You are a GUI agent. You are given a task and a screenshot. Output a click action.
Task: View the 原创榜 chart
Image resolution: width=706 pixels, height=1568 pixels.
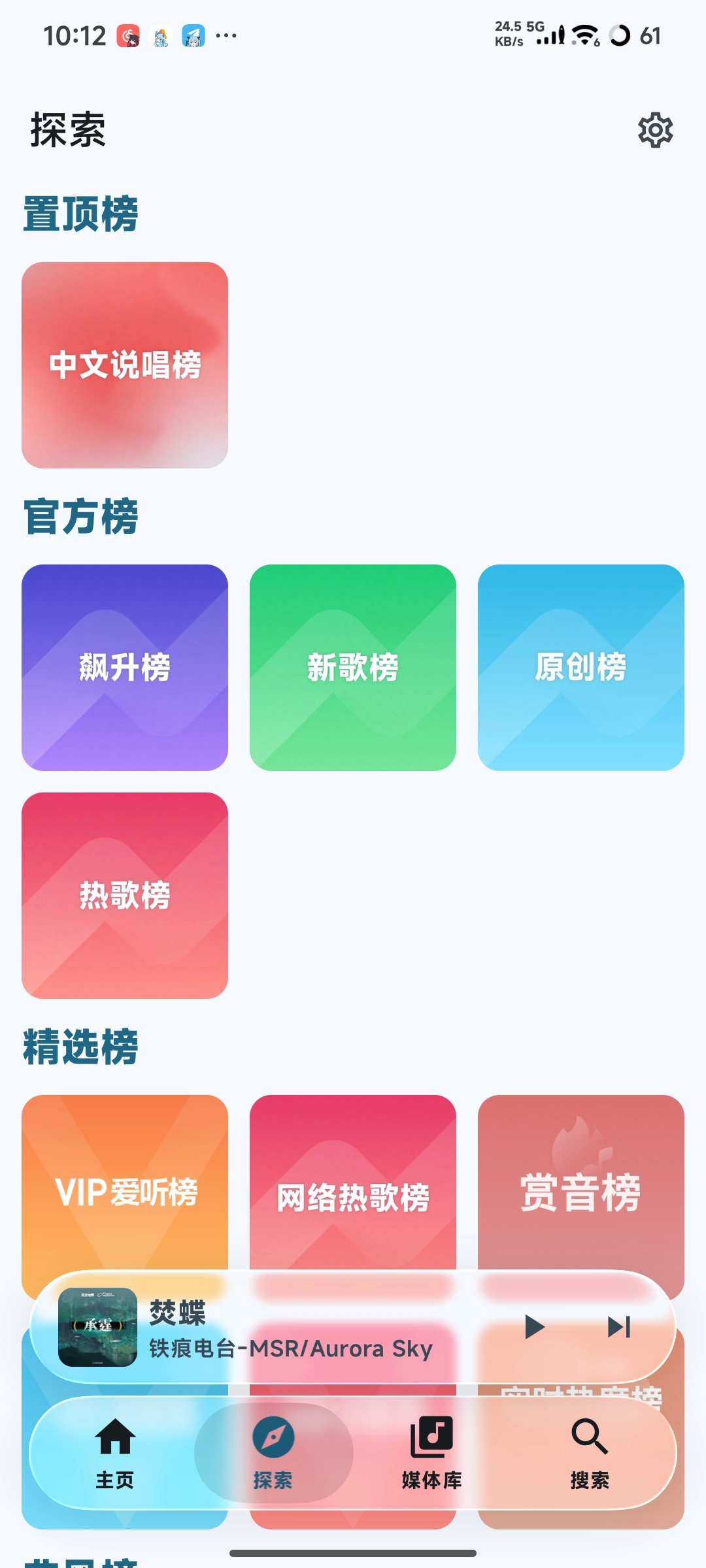(x=580, y=667)
